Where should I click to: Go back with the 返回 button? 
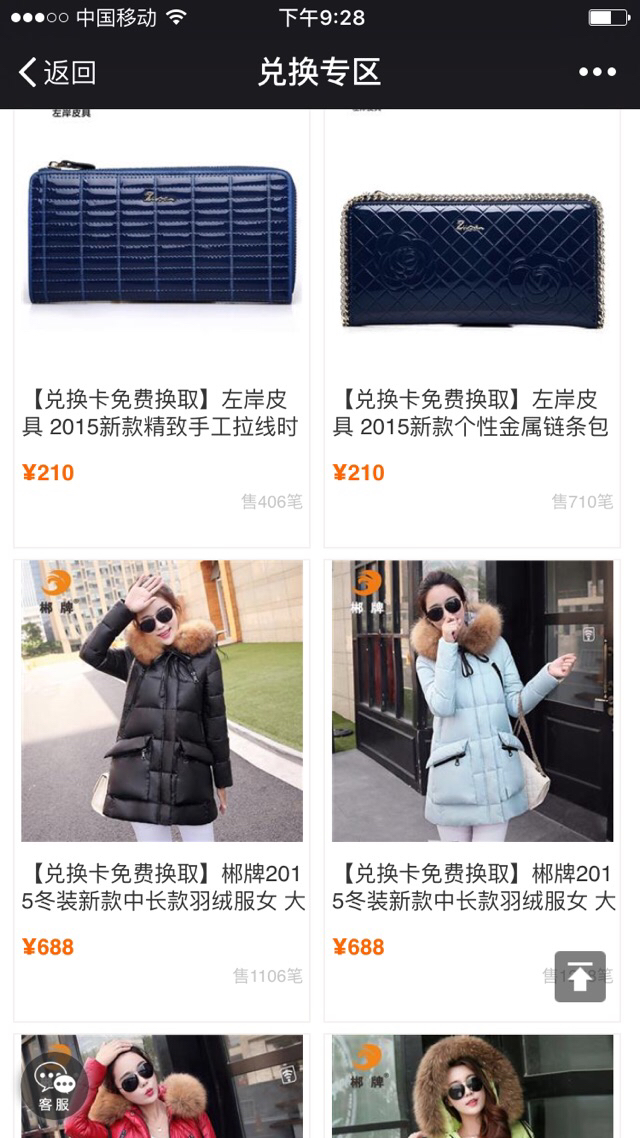point(57,73)
